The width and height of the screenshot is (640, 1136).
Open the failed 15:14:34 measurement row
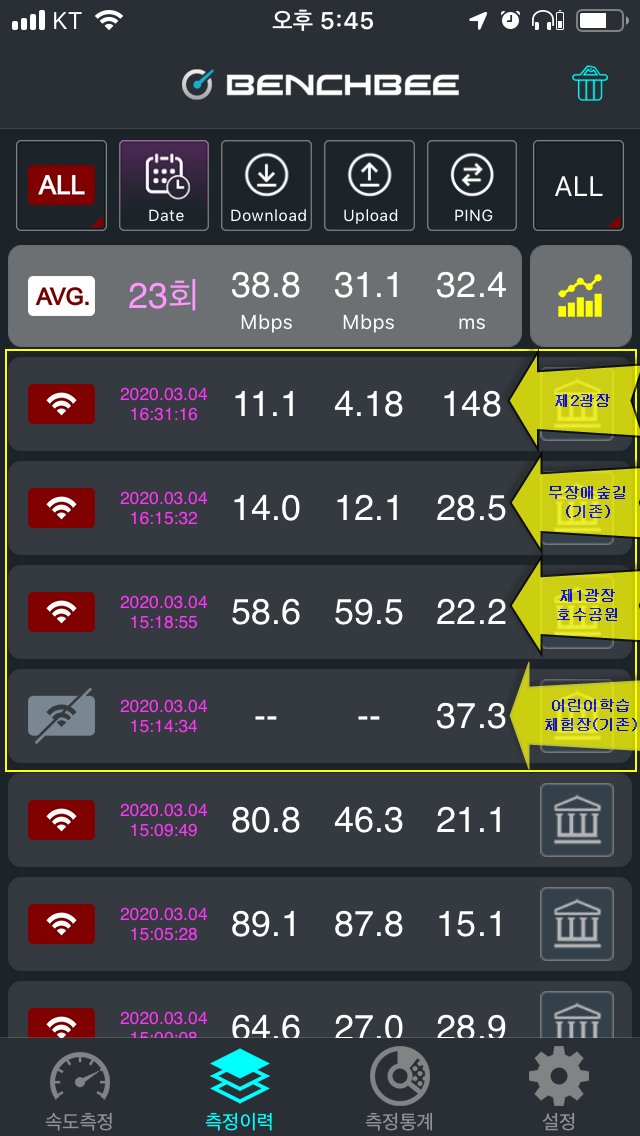tap(320, 716)
